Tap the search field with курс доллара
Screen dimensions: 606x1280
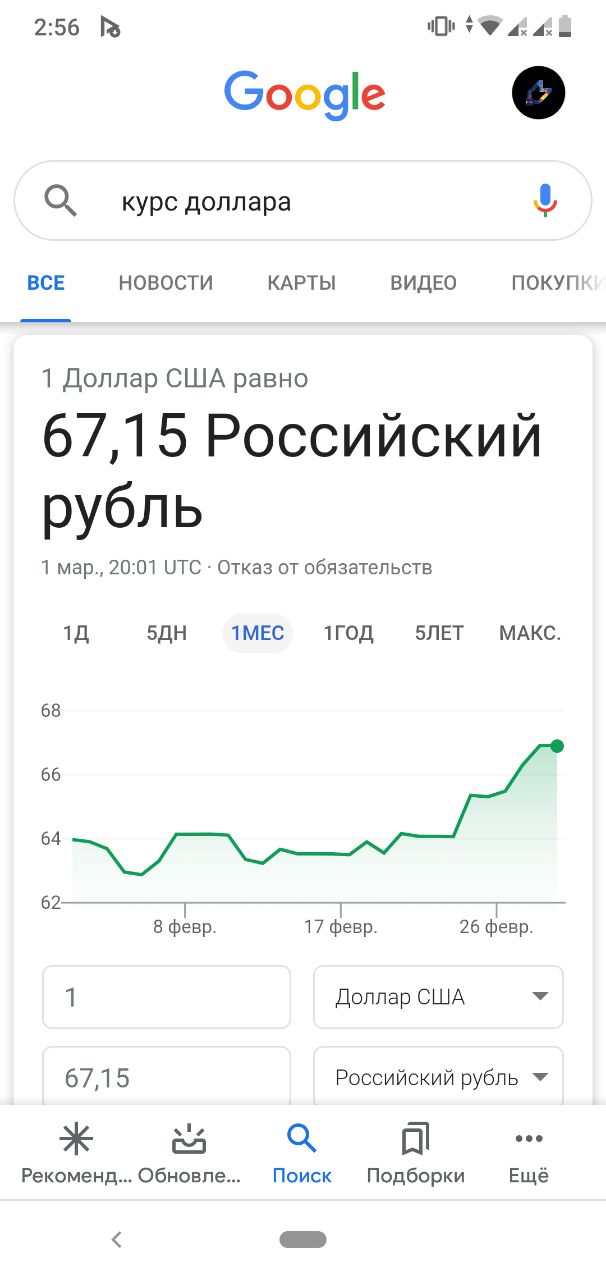[x=300, y=201]
